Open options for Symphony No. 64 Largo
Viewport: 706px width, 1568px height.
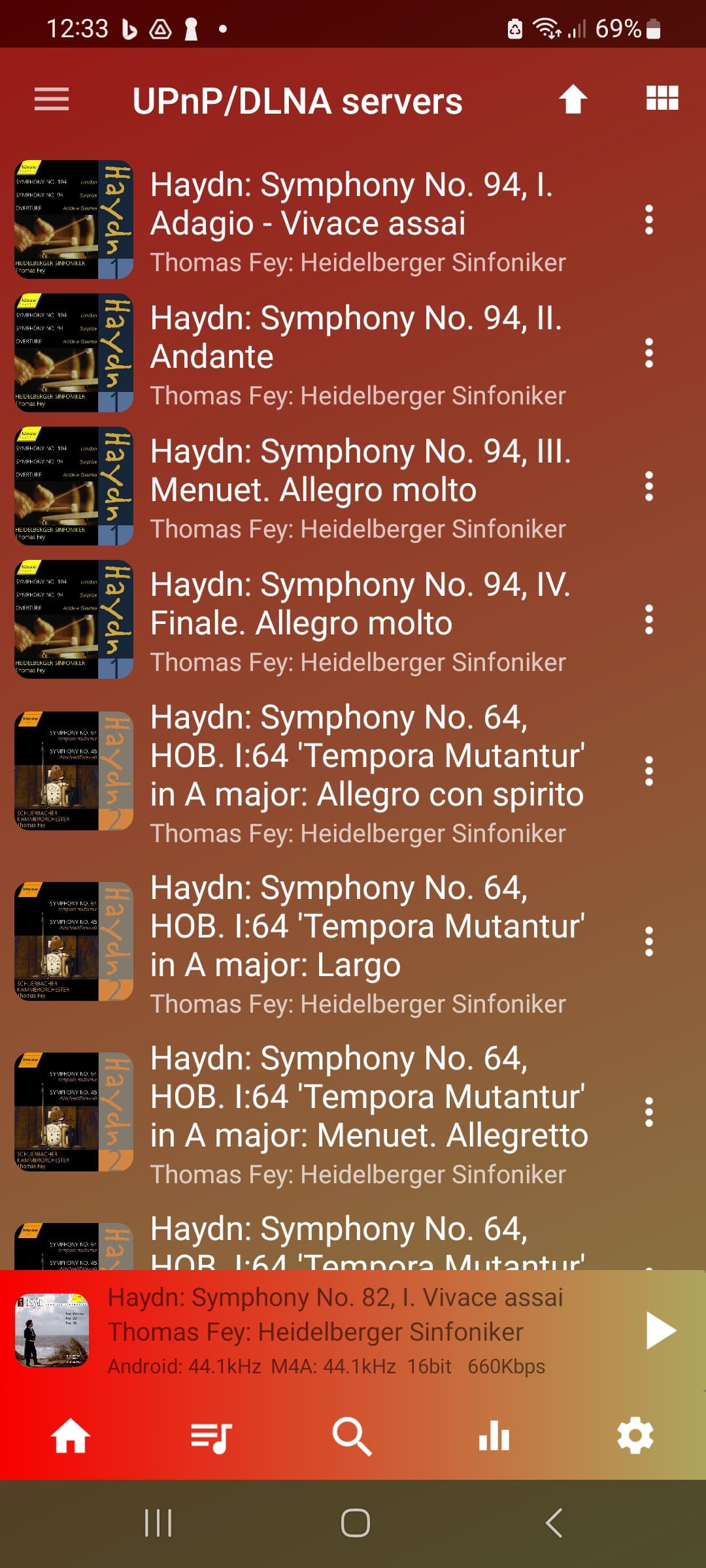coord(648,942)
